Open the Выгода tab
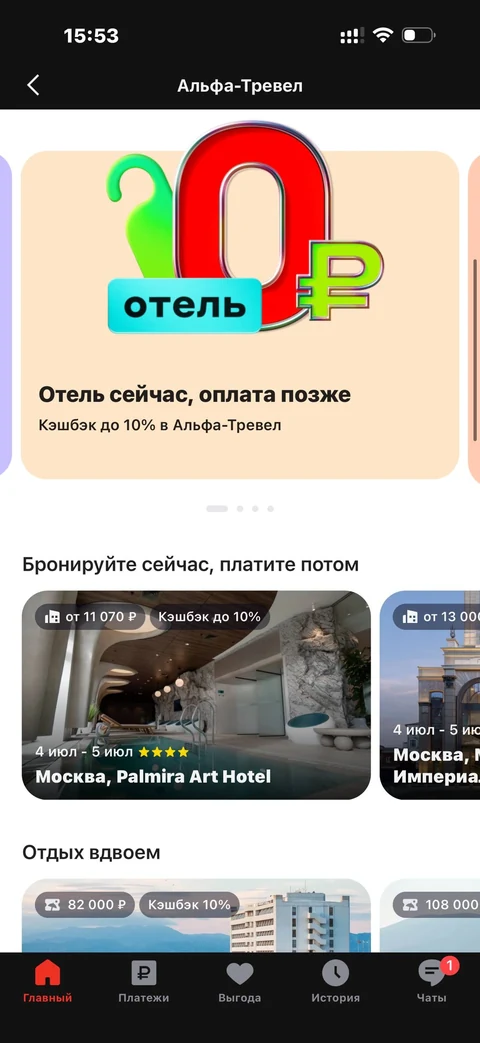The image size is (480, 1043). point(239,982)
